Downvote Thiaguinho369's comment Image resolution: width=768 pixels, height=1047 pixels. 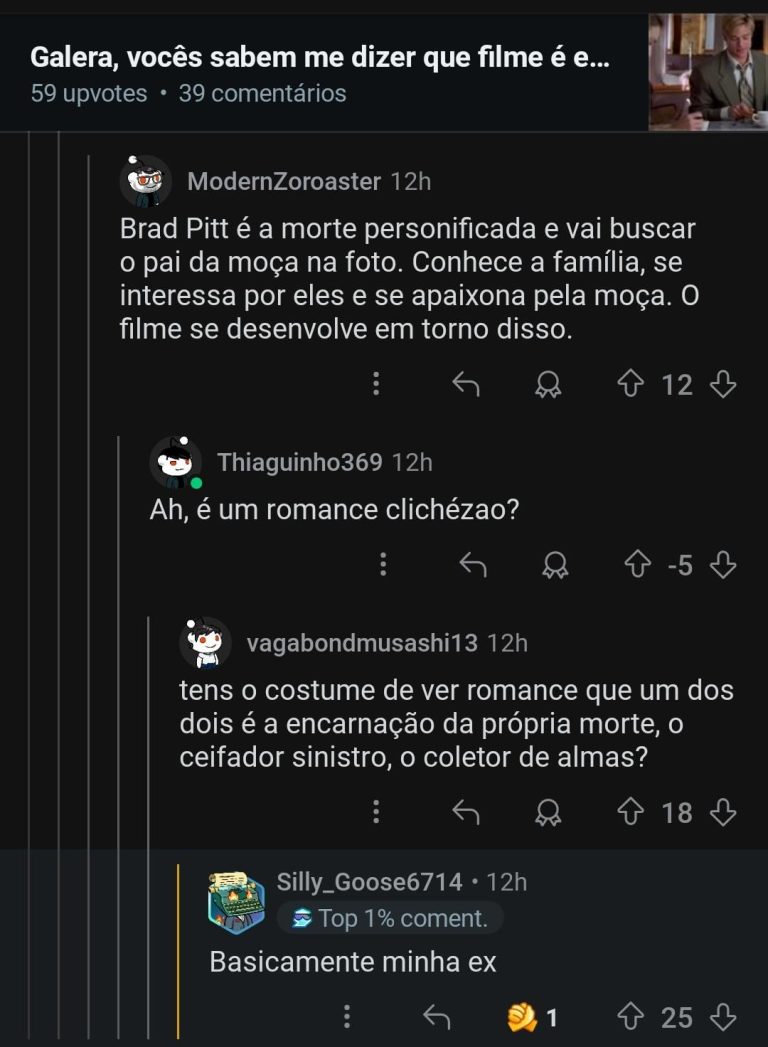723,565
